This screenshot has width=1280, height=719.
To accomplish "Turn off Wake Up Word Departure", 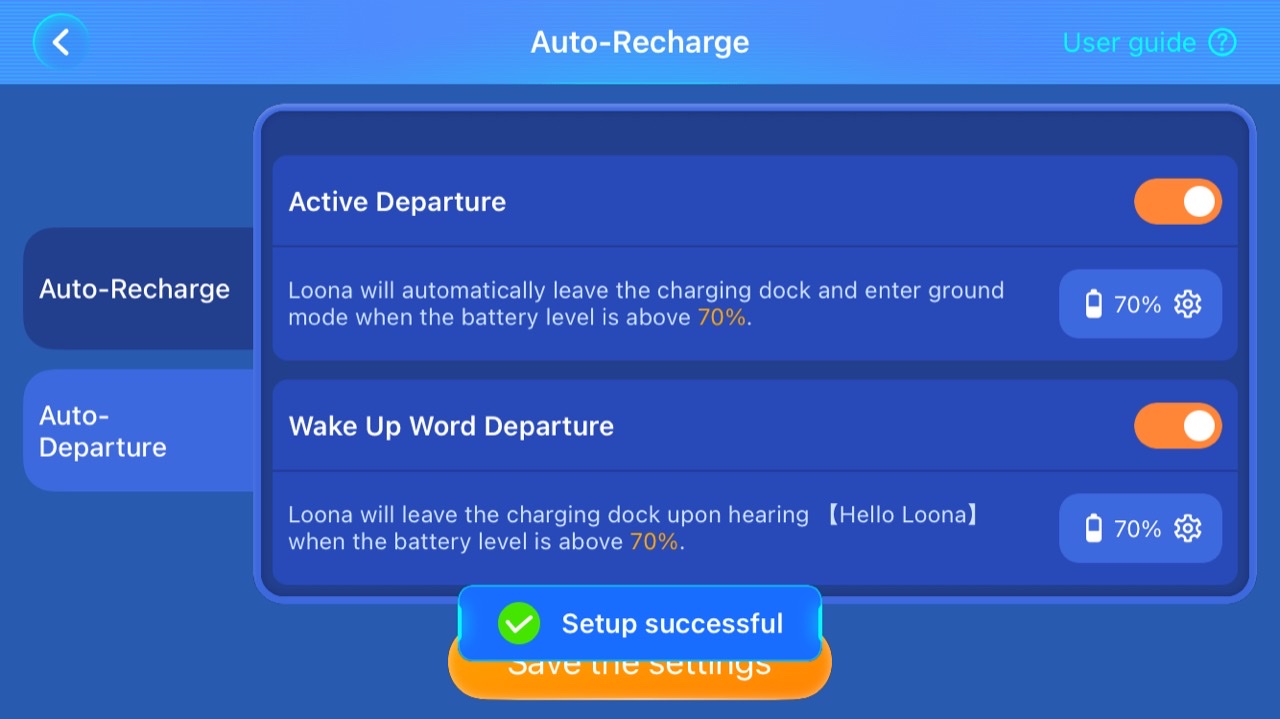I will [x=1177, y=426].
